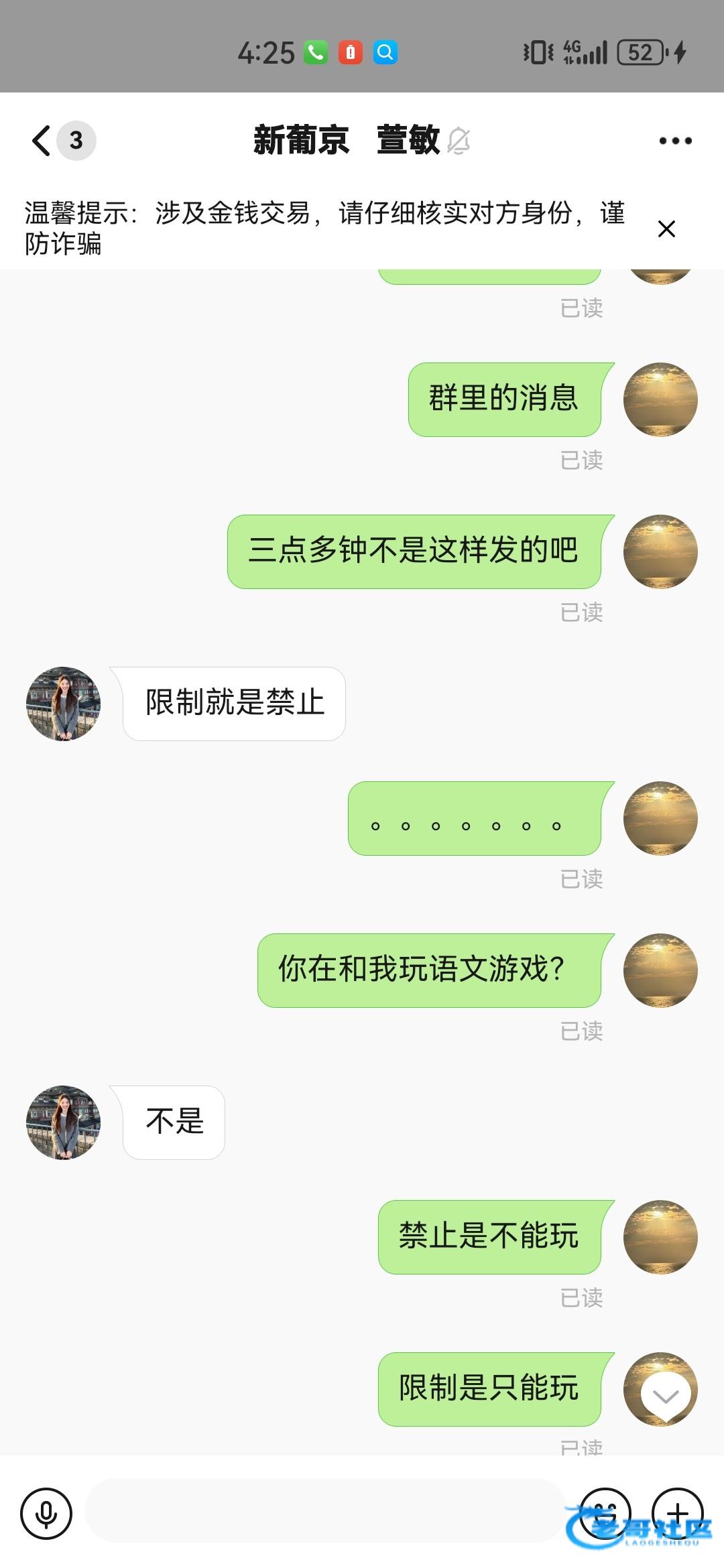This screenshot has width=724, height=1568.
Task: Go back to the chat list
Action: tap(42, 141)
